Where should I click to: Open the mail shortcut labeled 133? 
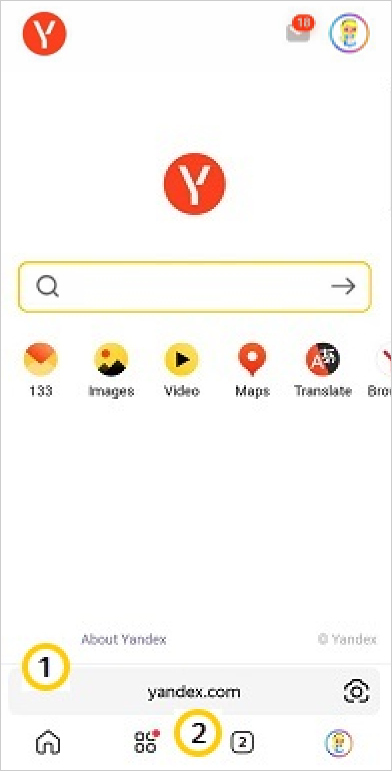point(41,370)
